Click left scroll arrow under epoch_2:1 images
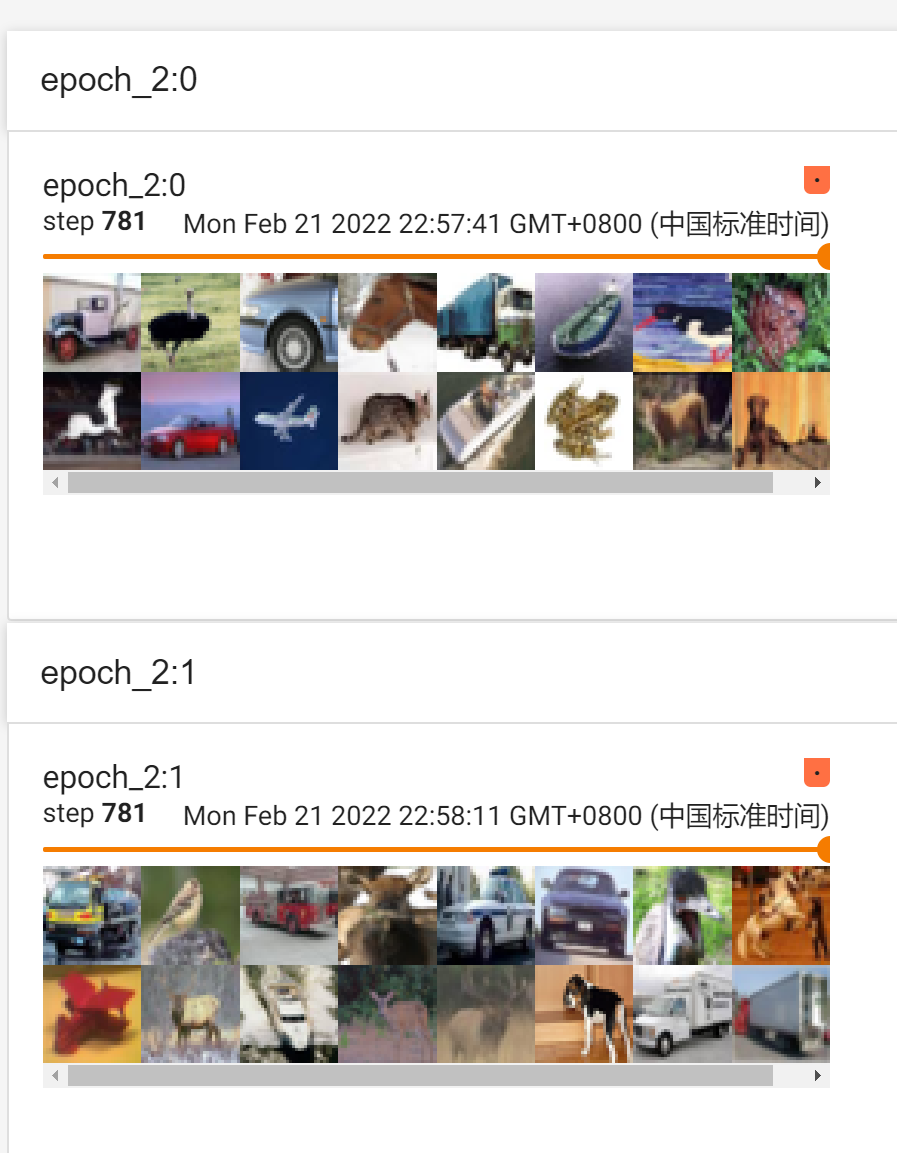The image size is (897, 1153). pos(55,1076)
